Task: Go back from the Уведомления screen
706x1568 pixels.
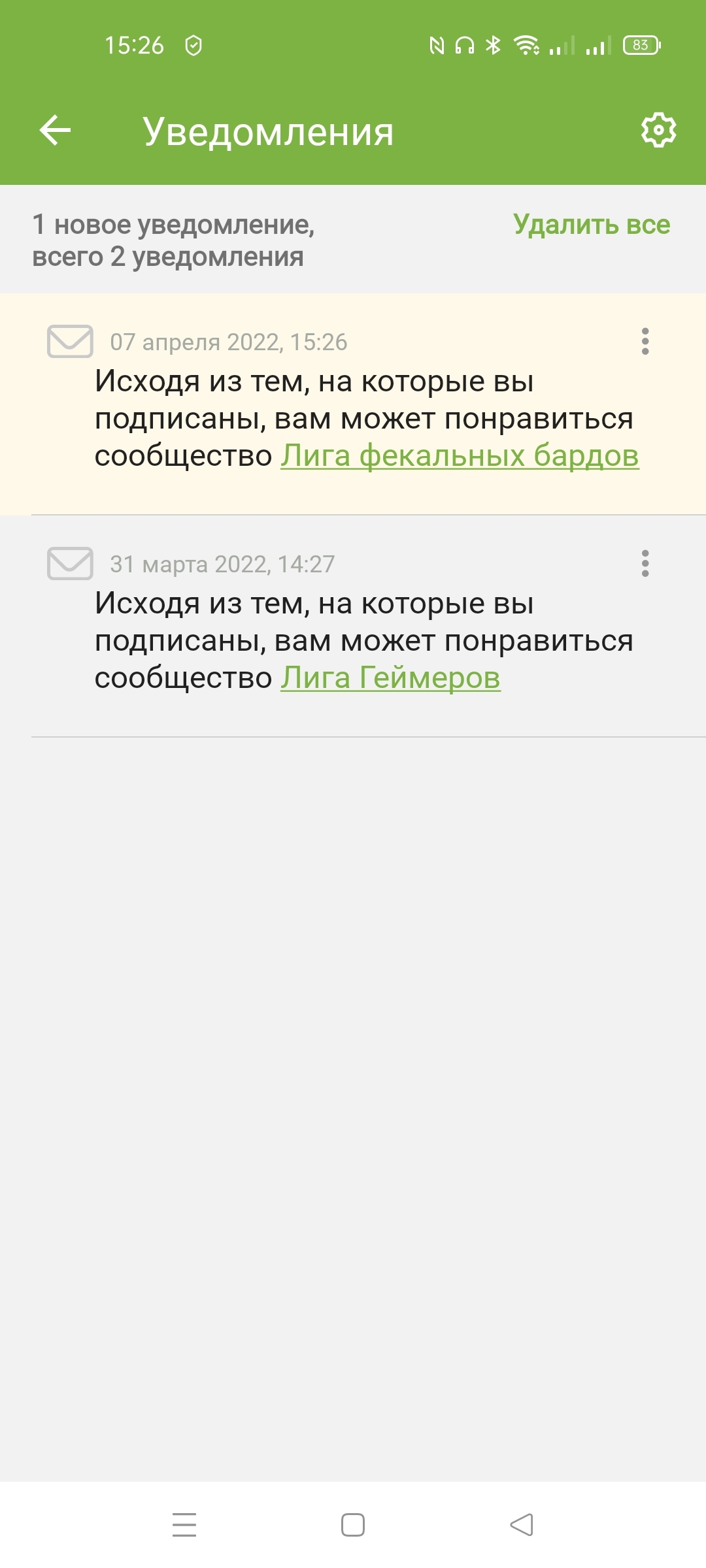Action: coord(55,131)
